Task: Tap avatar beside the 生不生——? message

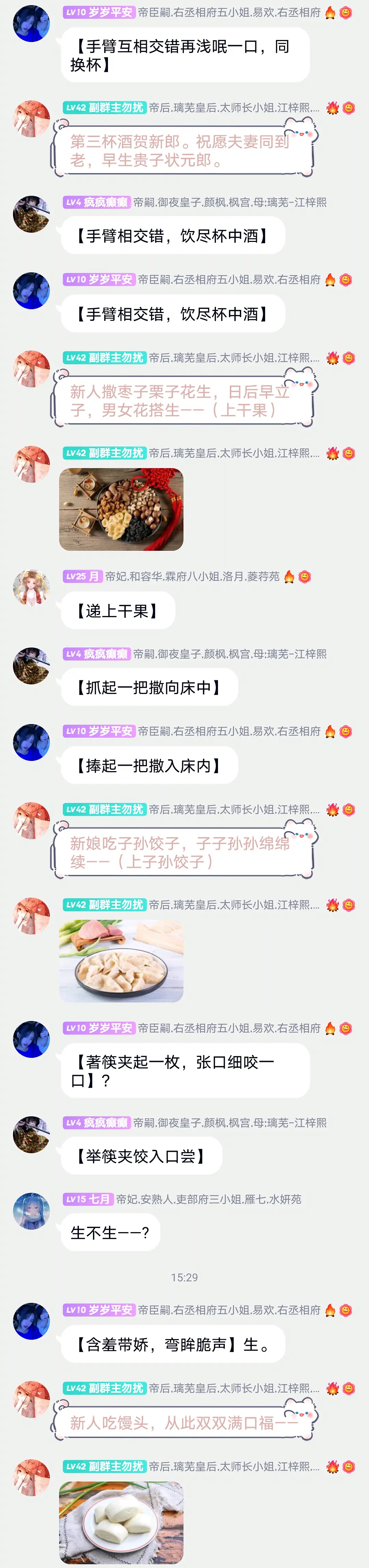Action: click(x=32, y=1211)
